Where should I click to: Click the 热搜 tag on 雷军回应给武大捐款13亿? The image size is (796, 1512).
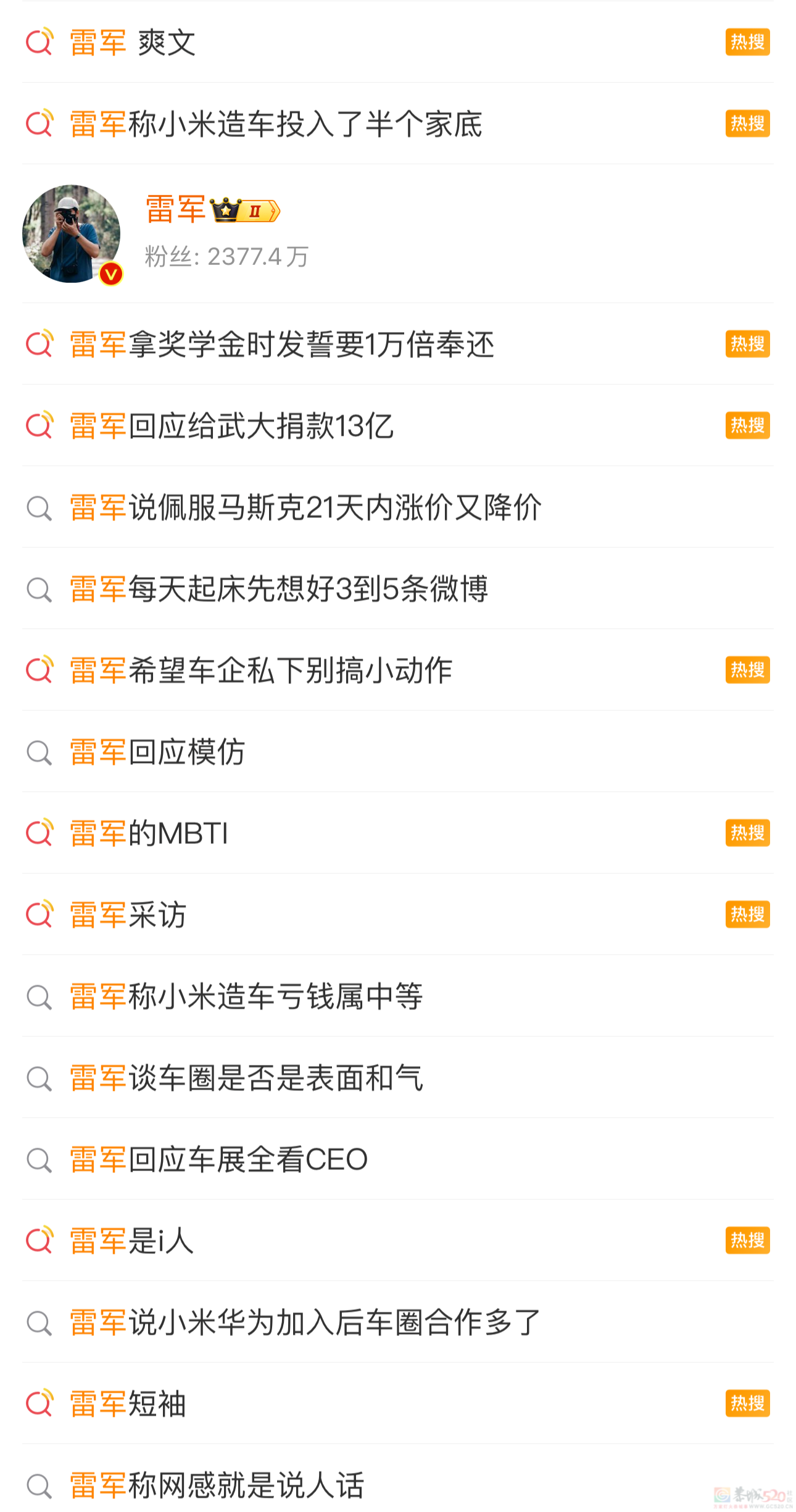pos(747,425)
